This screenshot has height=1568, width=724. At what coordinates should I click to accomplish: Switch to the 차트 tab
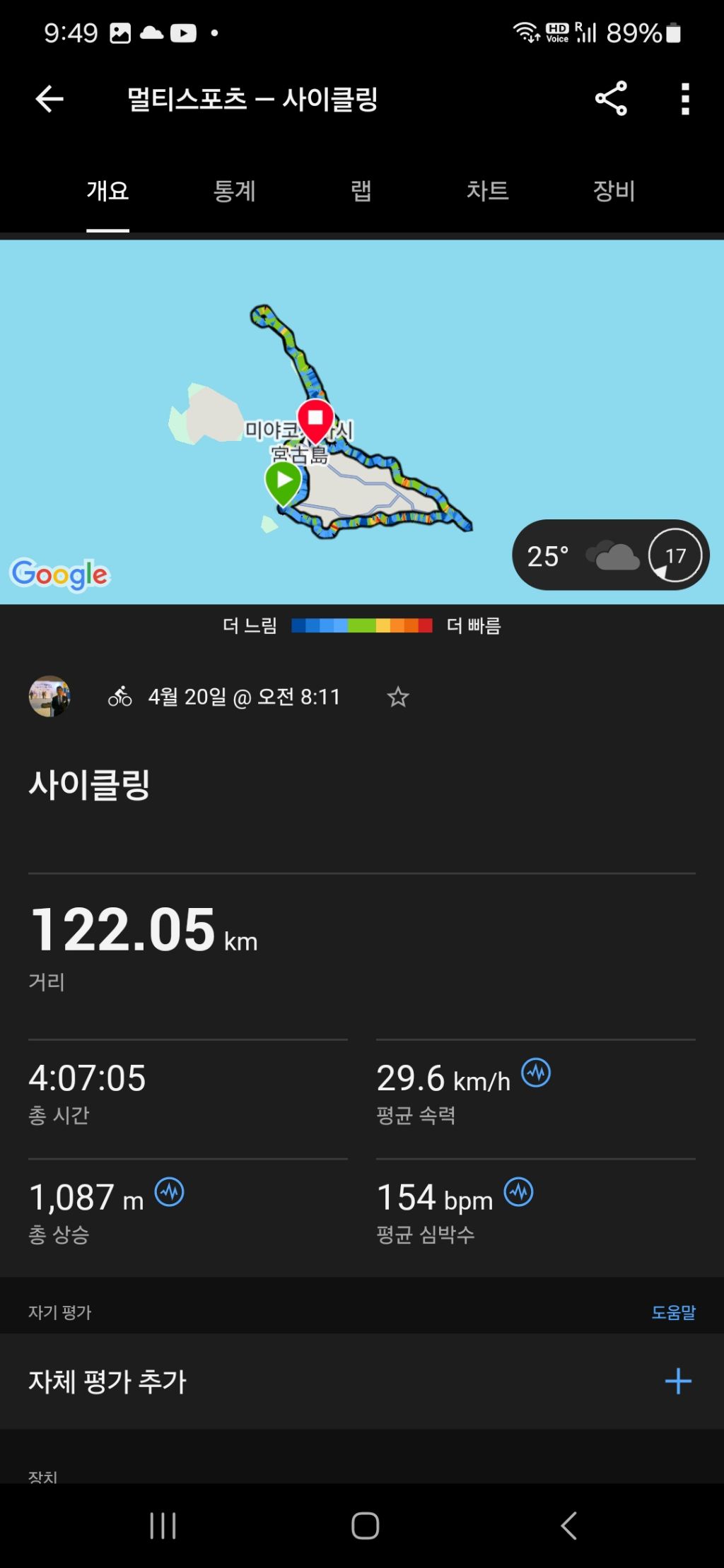pyautogui.click(x=487, y=191)
